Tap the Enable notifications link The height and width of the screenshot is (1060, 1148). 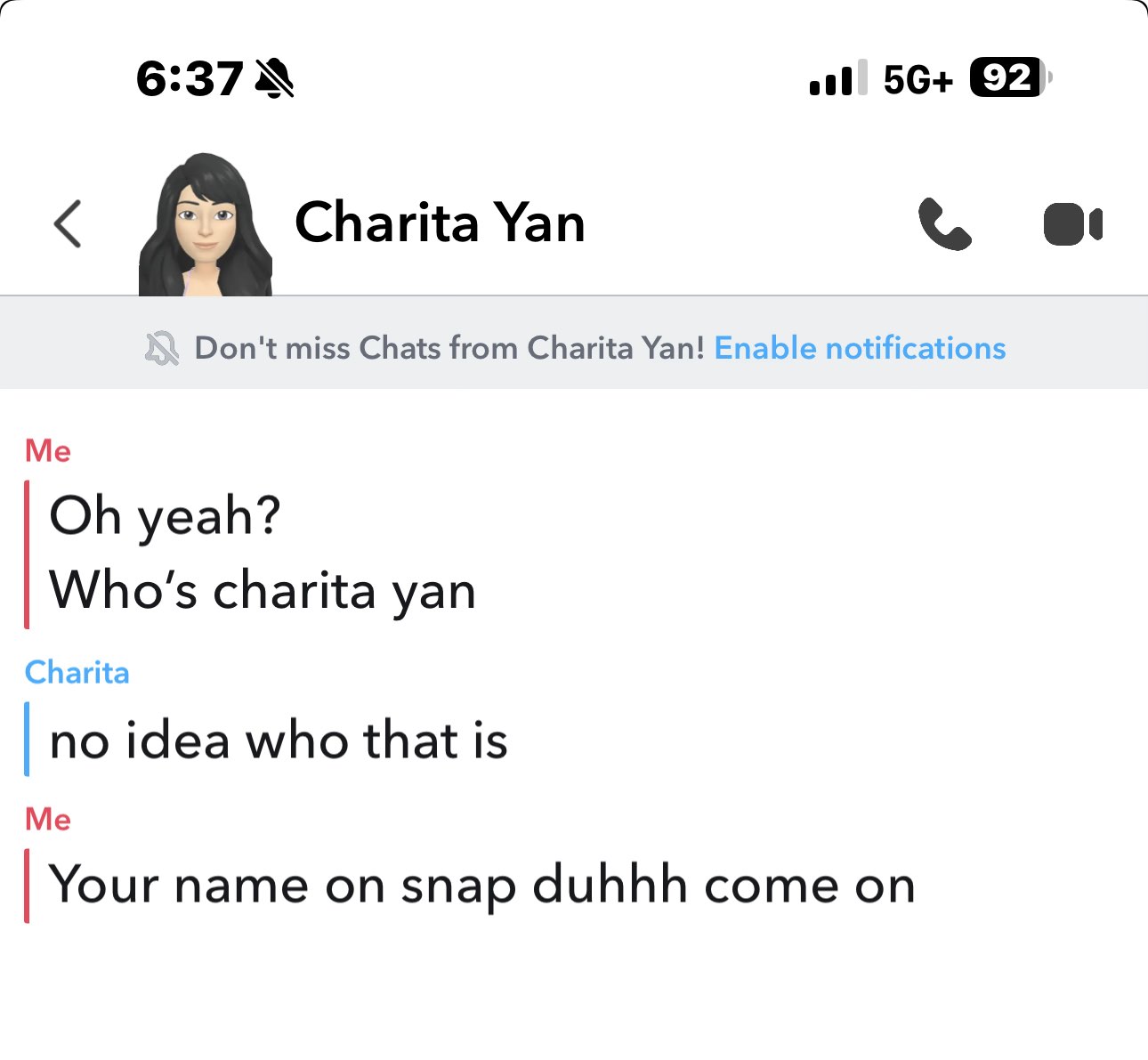pyautogui.click(x=860, y=348)
